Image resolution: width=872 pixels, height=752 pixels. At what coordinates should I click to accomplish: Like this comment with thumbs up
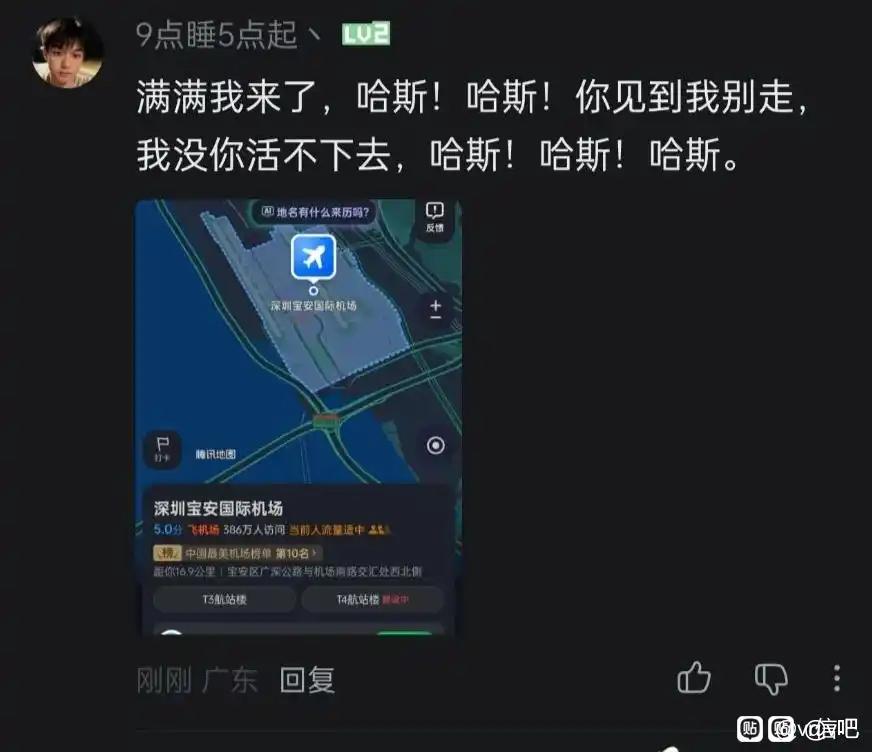(694, 678)
